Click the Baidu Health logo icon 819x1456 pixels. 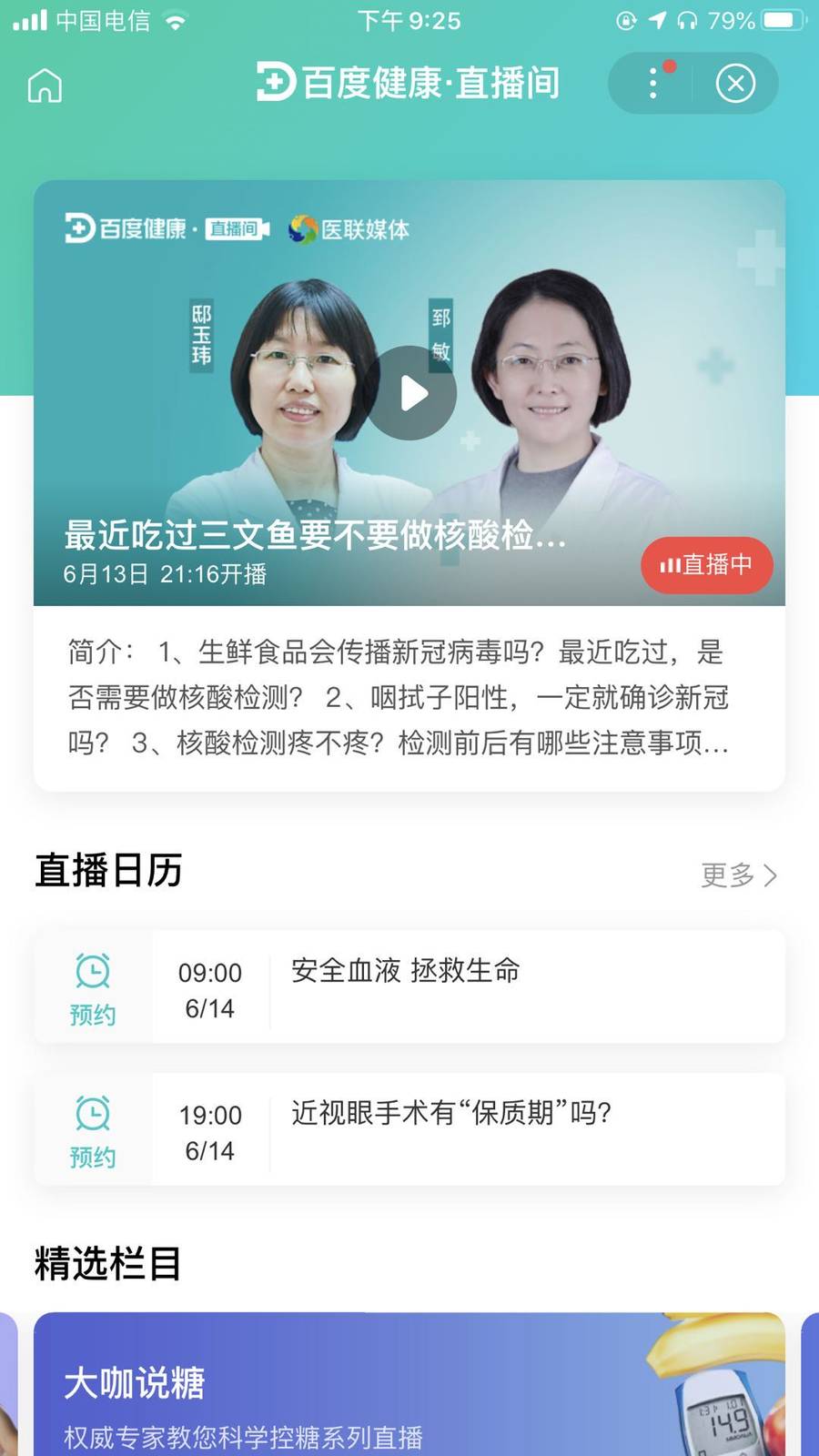pos(275,81)
